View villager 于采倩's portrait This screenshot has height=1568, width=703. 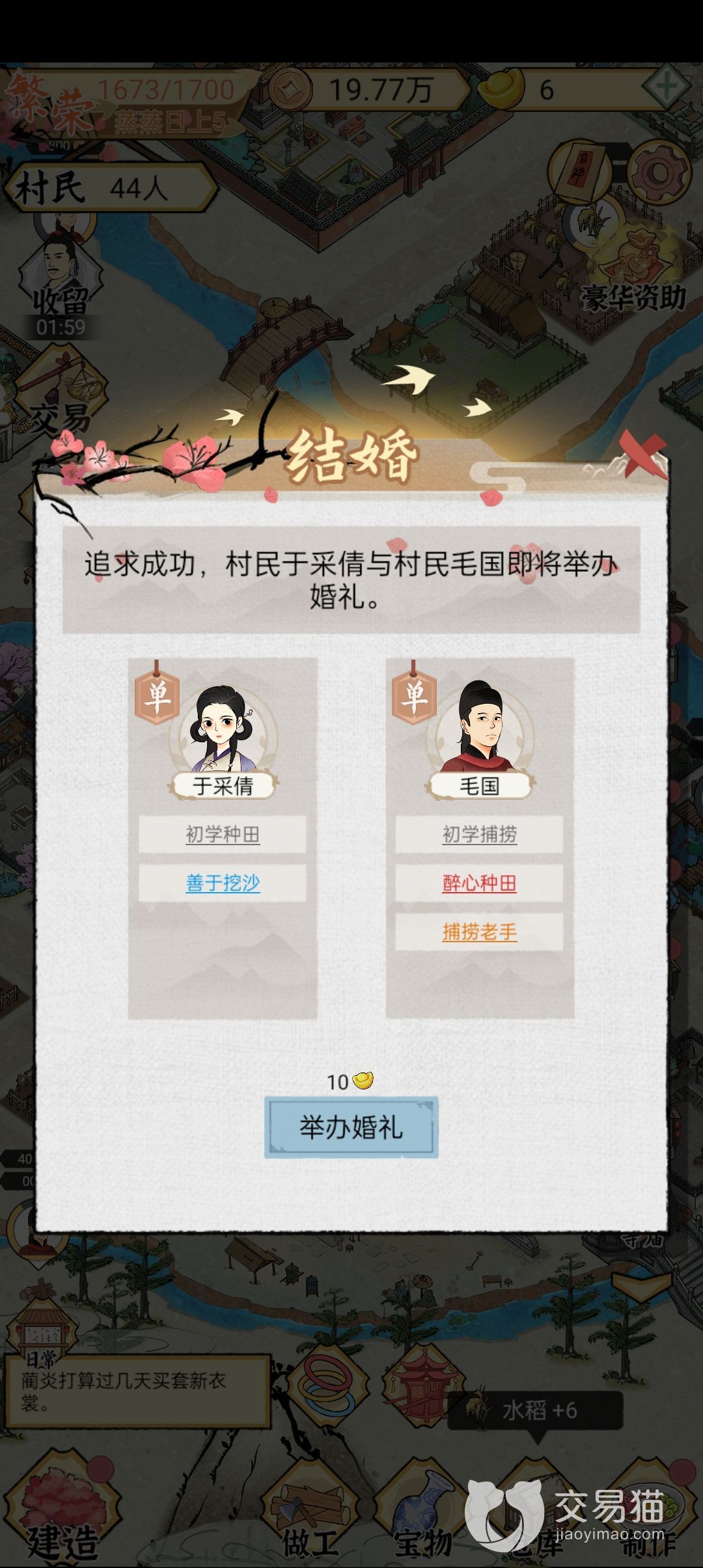point(223,729)
